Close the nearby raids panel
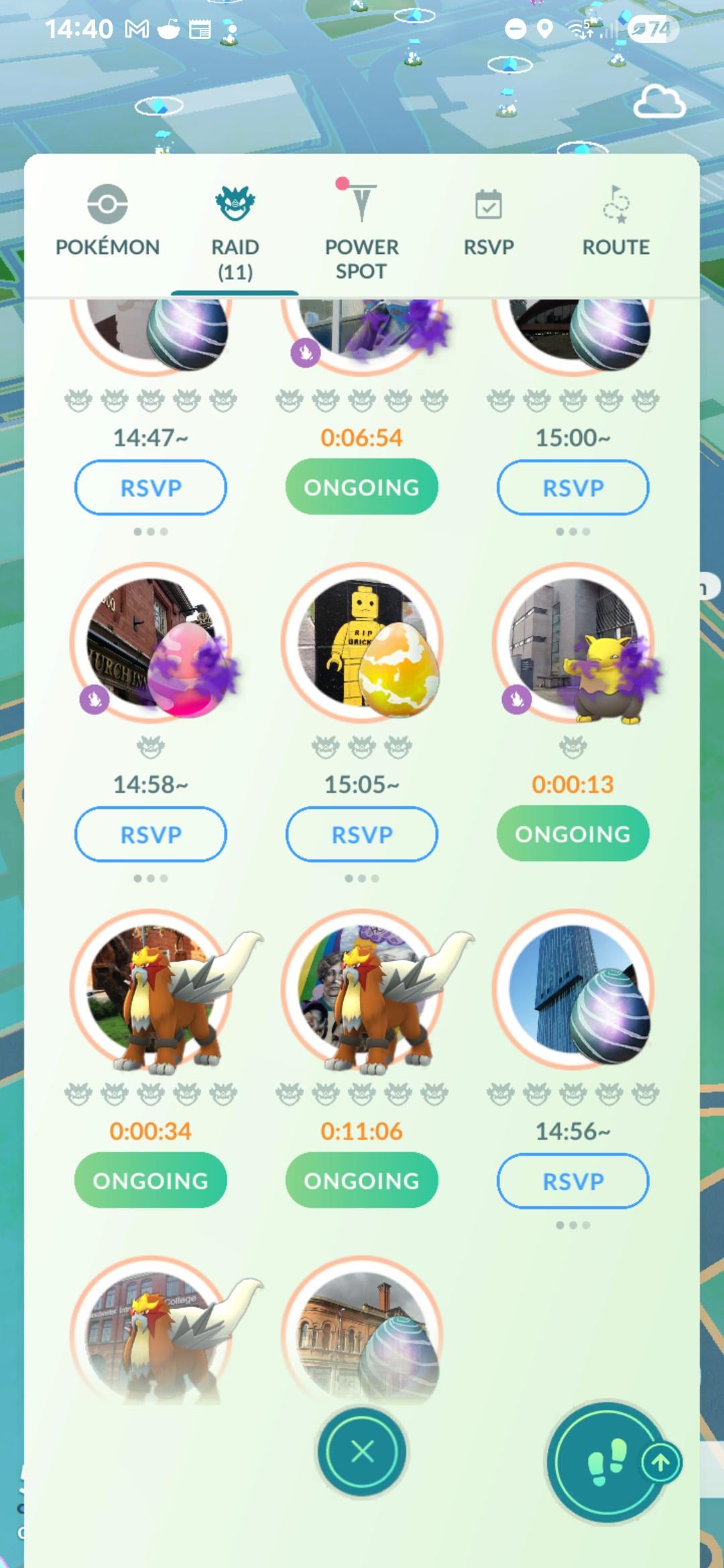 (362, 1452)
